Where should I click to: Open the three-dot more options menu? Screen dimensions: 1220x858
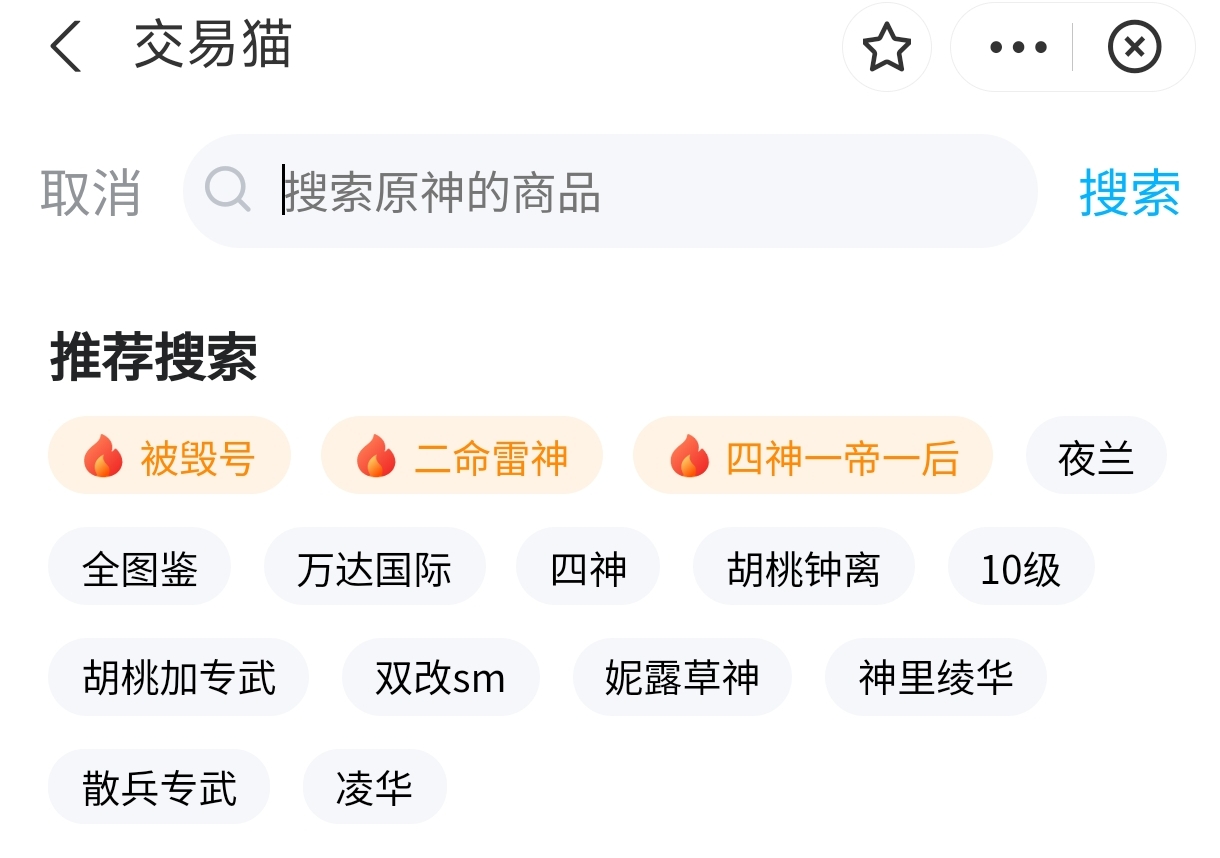point(1018,48)
